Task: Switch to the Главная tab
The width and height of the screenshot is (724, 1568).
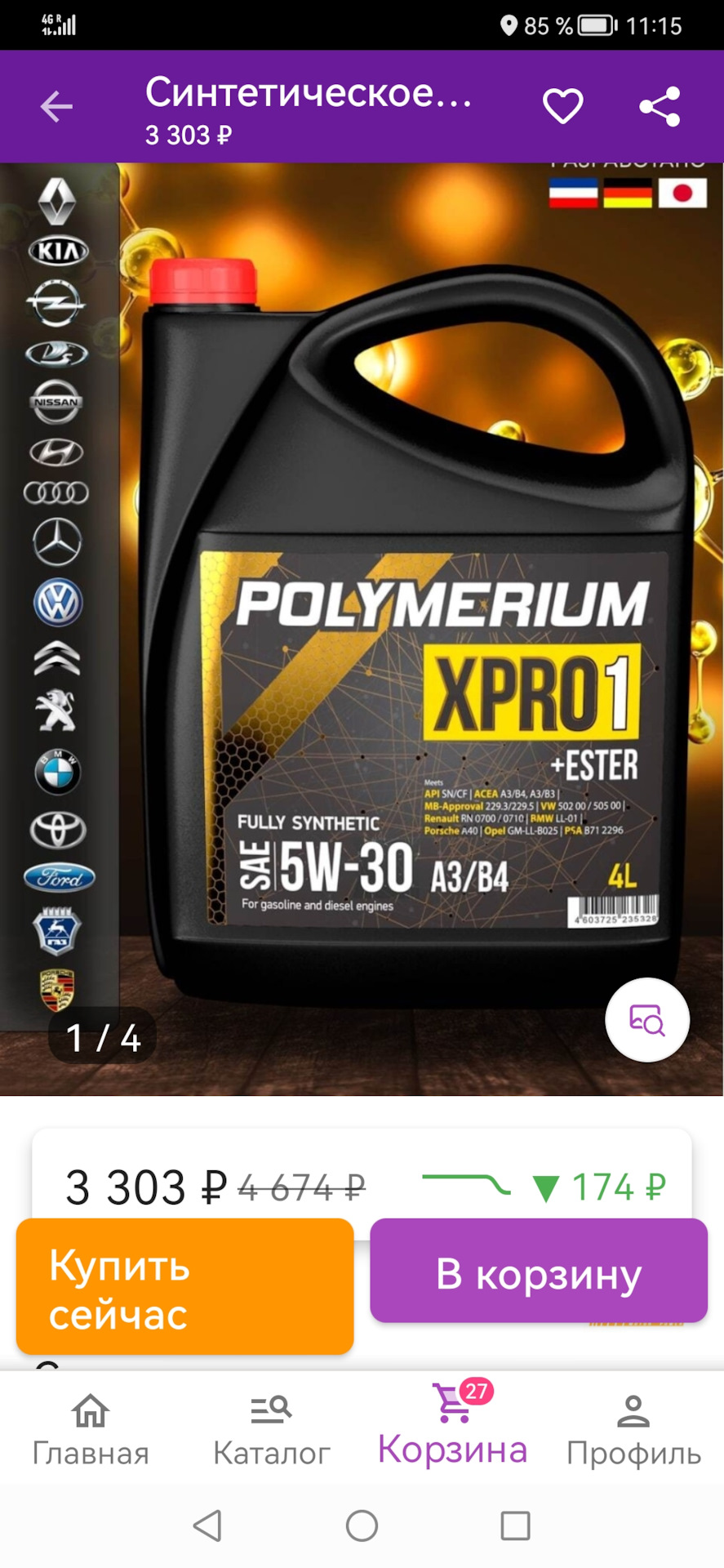Action: pos(91,1431)
